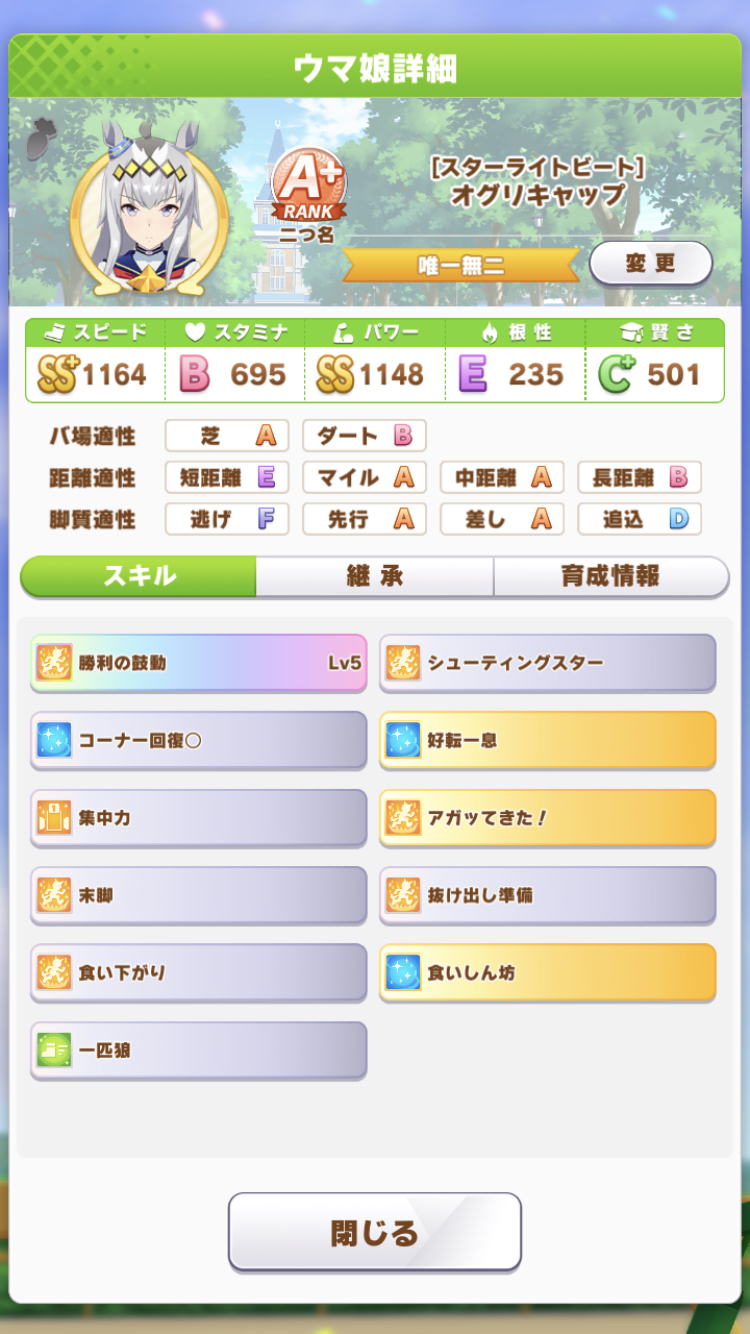Image resolution: width=750 pixels, height=1334 pixels.
Task: Switch to the 継承 tab
Action: (x=374, y=576)
